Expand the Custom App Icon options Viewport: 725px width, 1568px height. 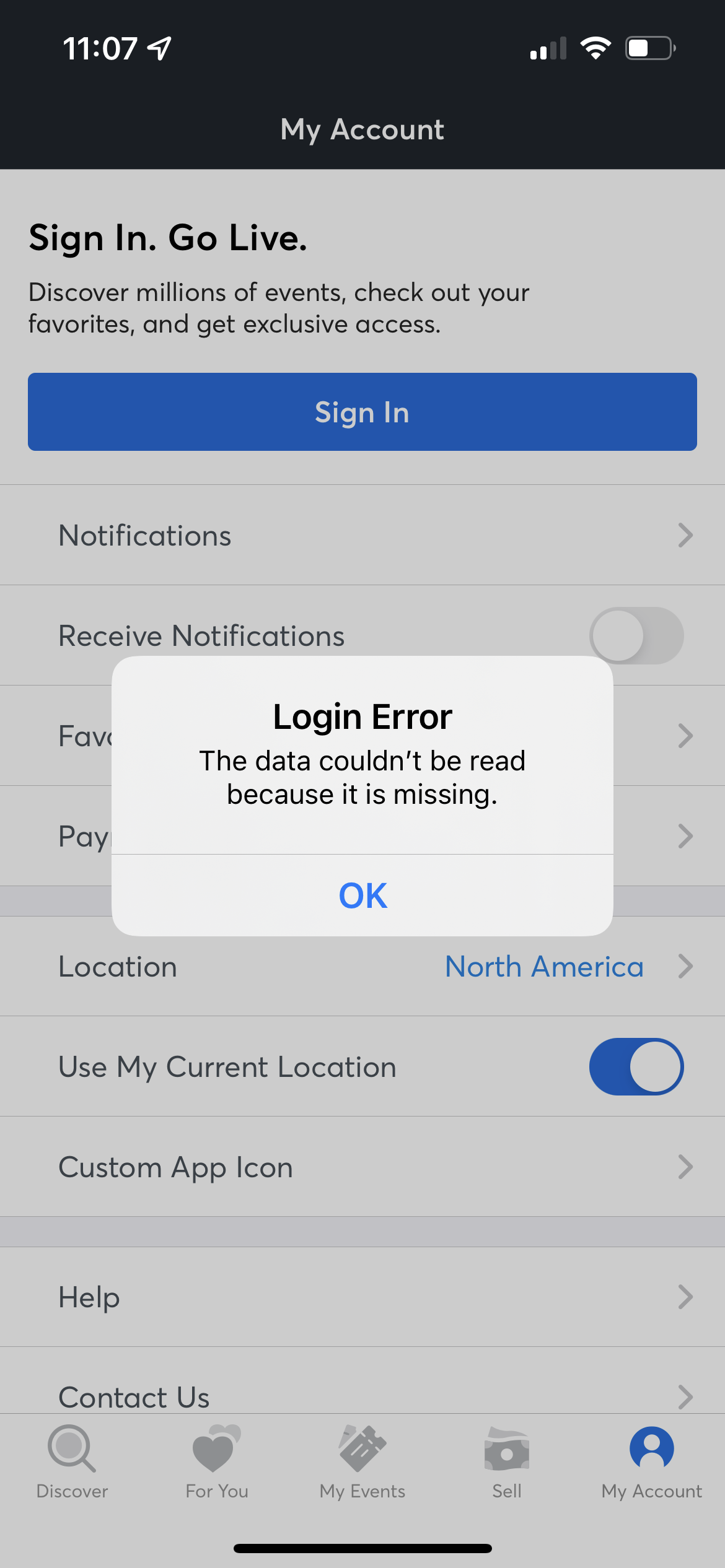point(362,1167)
